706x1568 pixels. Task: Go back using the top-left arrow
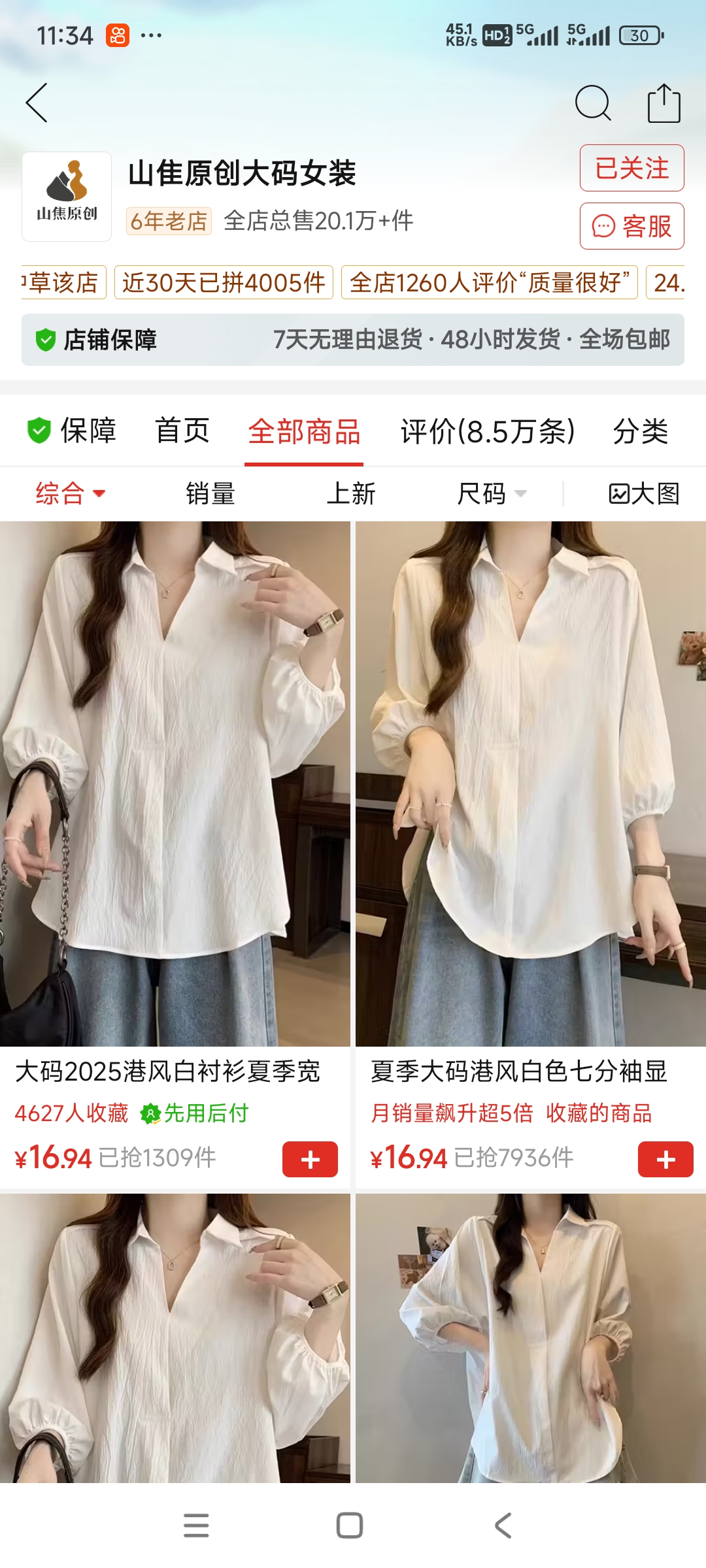37,103
